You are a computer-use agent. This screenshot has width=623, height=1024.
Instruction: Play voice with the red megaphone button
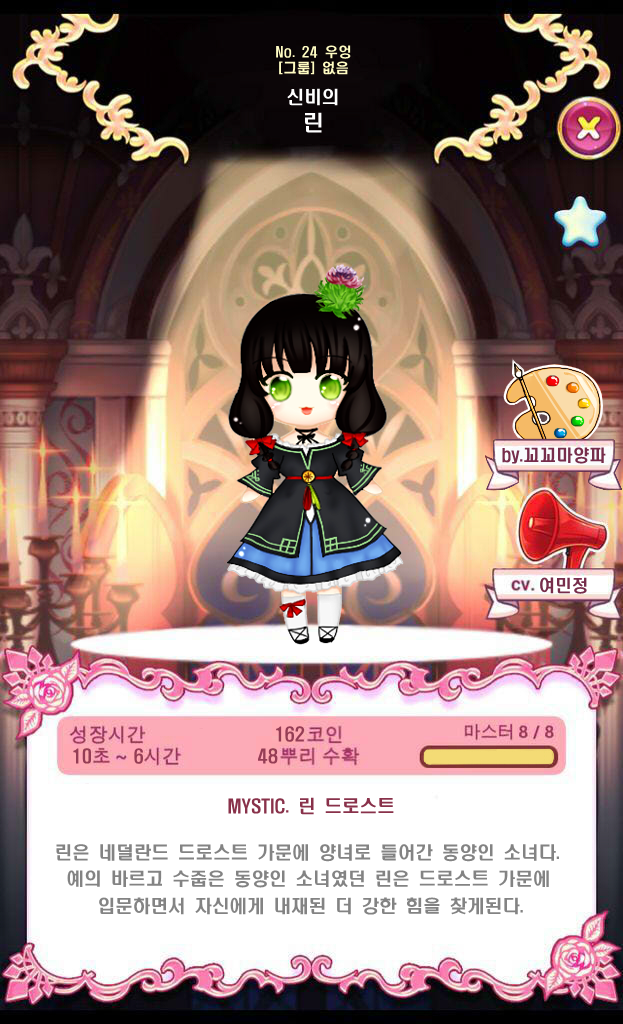562,527
